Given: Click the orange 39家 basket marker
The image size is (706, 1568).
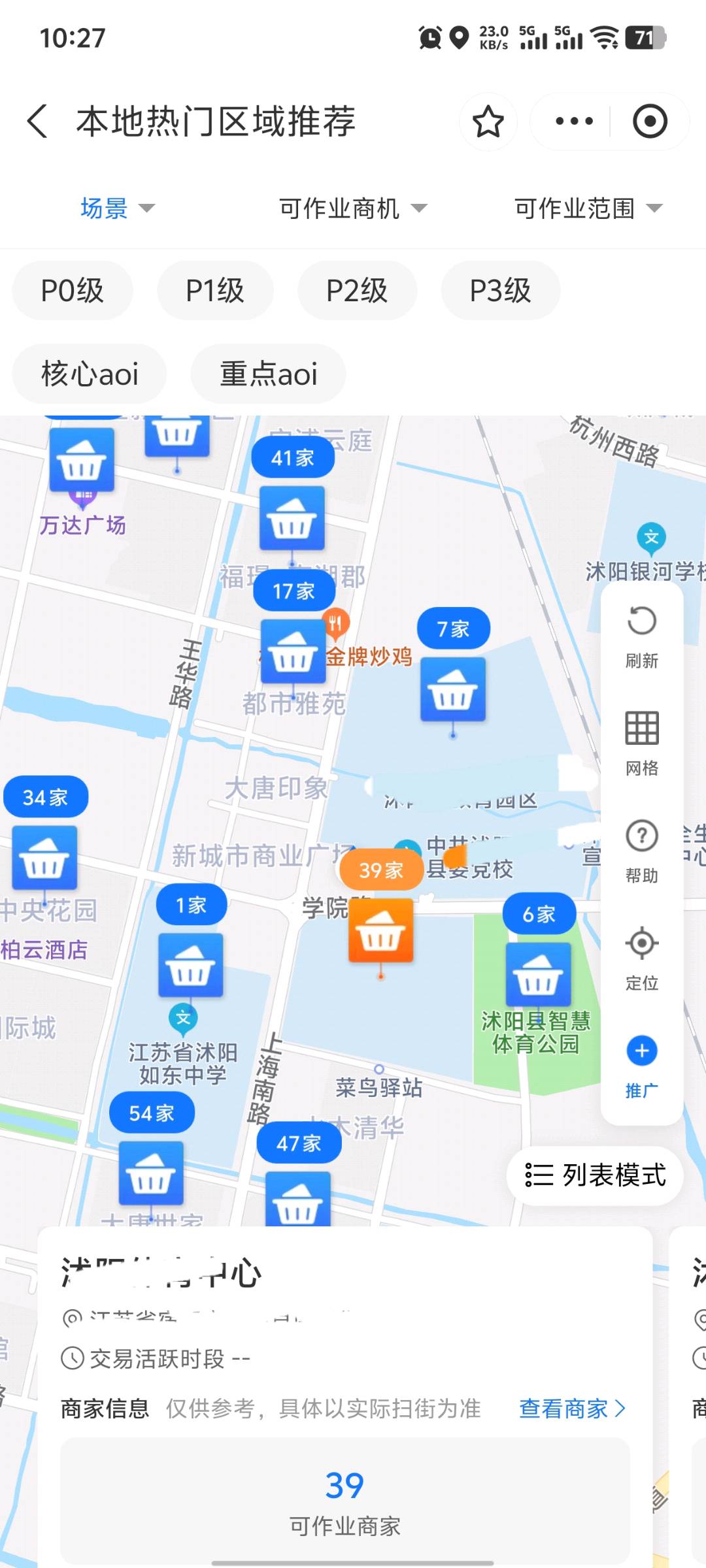Looking at the screenshot, I should (x=381, y=931).
